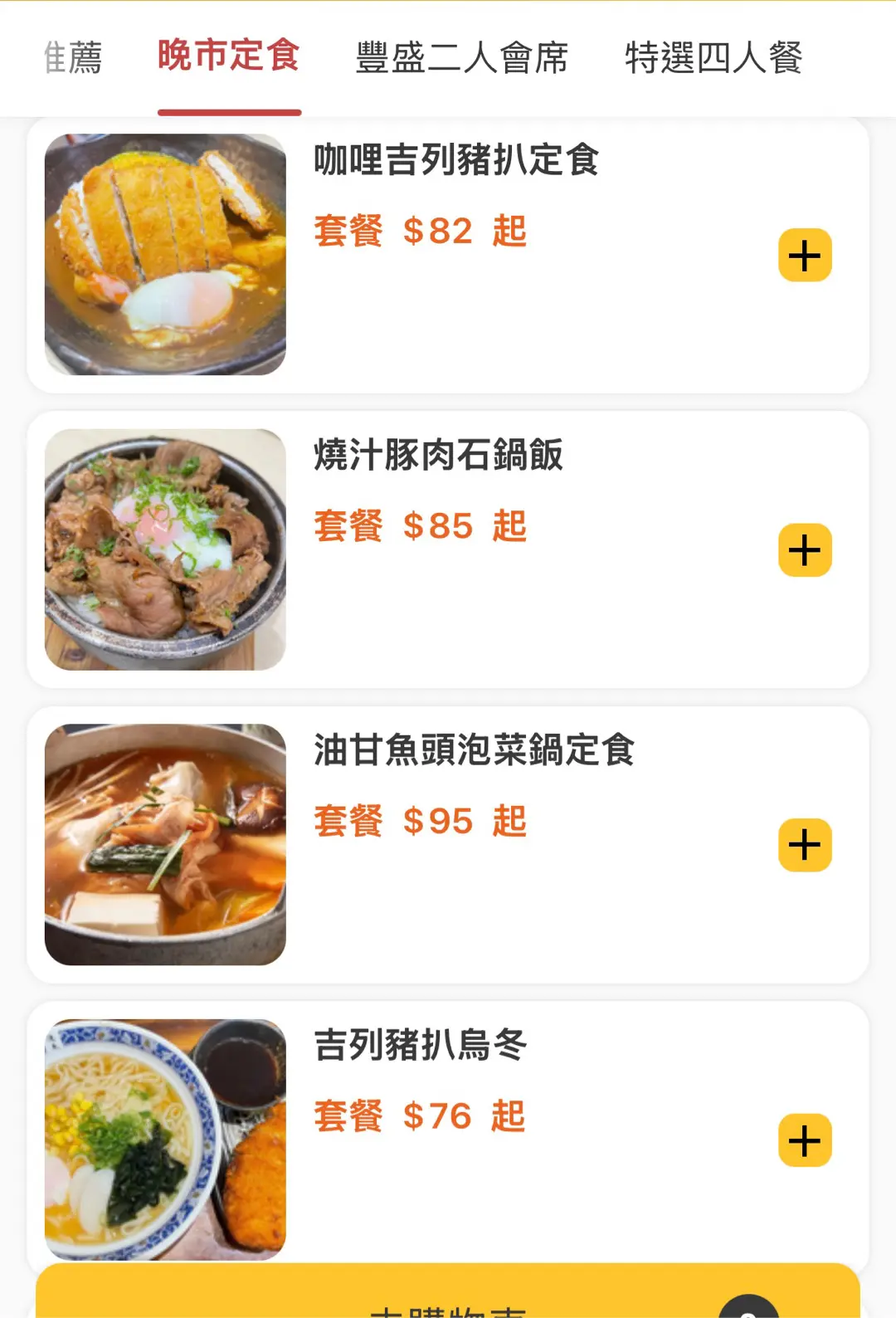The width and height of the screenshot is (896, 1318).
Task: Tap the plus button for 吉列豬扒烏冬
Action: [x=805, y=1140]
